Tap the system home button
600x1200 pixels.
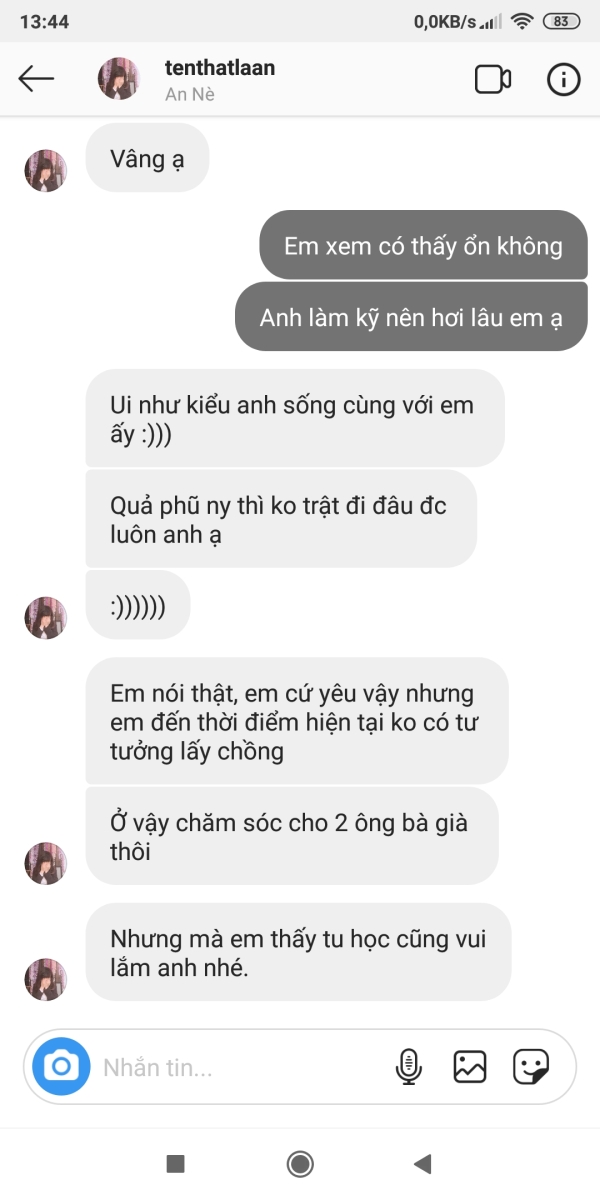coord(300,1163)
